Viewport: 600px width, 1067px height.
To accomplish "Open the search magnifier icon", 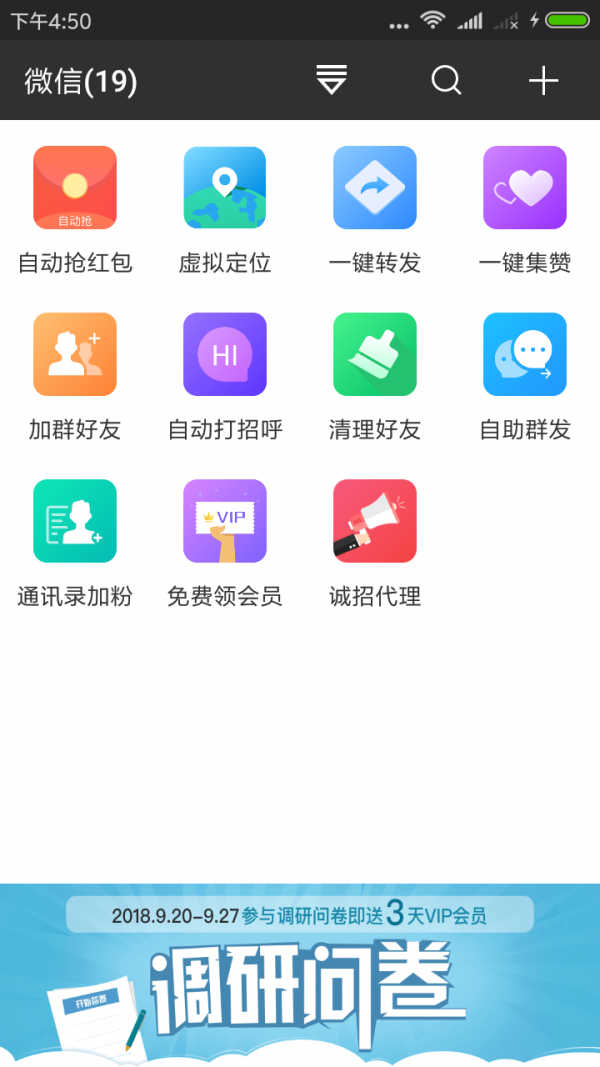I will click(x=446, y=80).
